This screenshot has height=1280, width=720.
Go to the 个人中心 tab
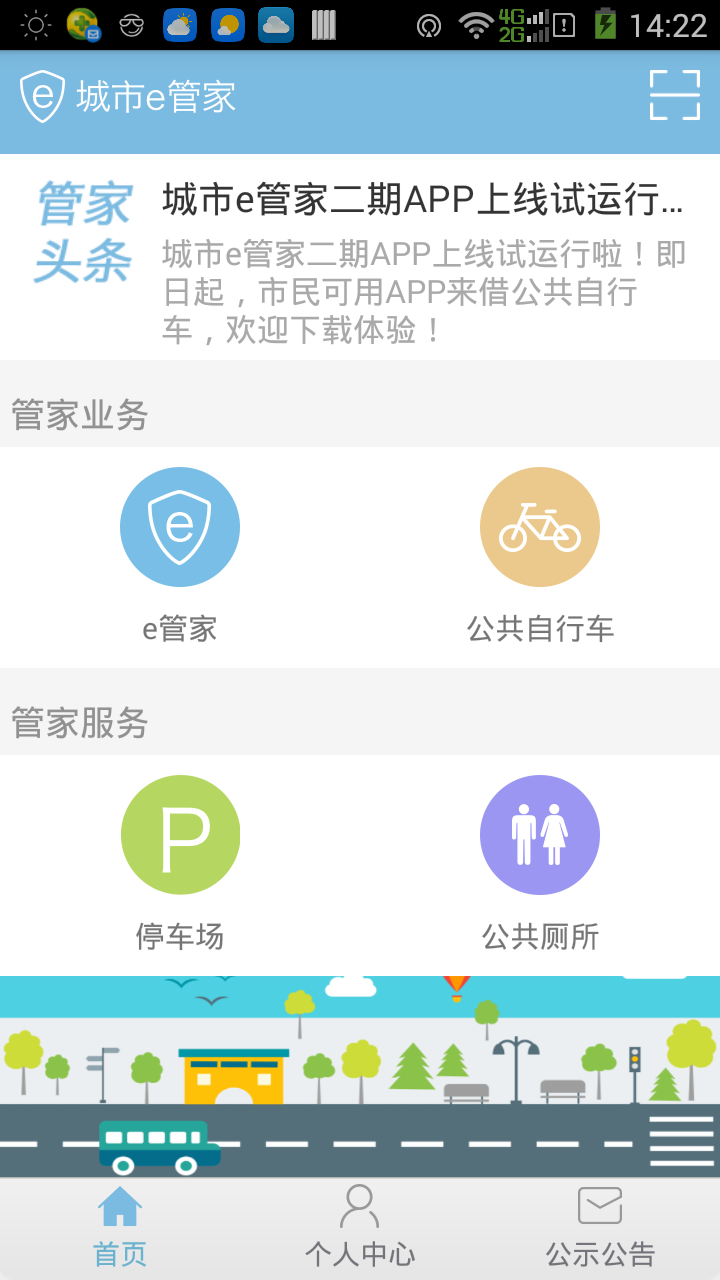point(360,1226)
